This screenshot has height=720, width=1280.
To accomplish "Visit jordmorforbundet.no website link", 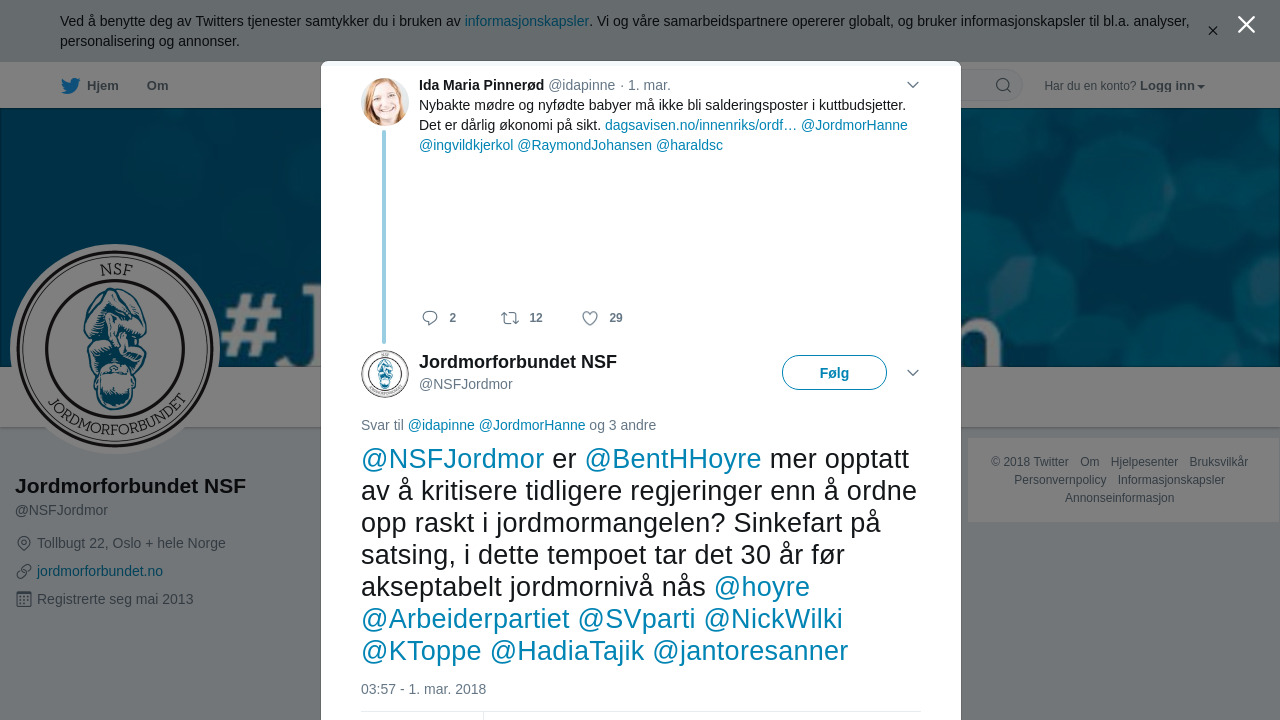I will (100, 571).
